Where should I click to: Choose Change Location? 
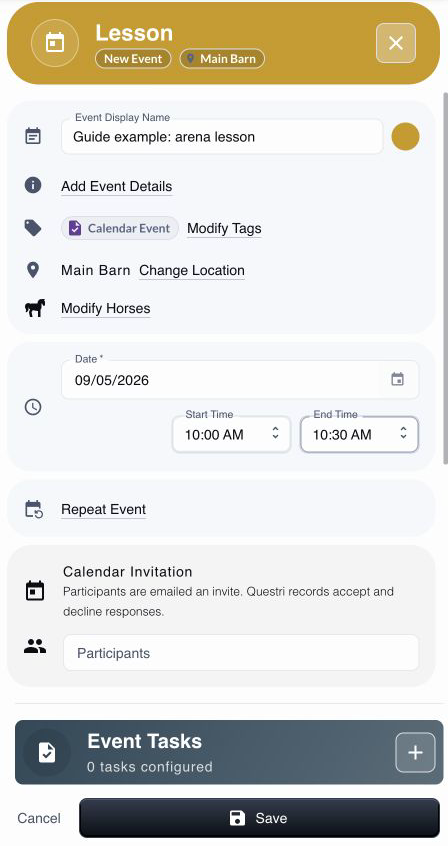(x=192, y=270)
